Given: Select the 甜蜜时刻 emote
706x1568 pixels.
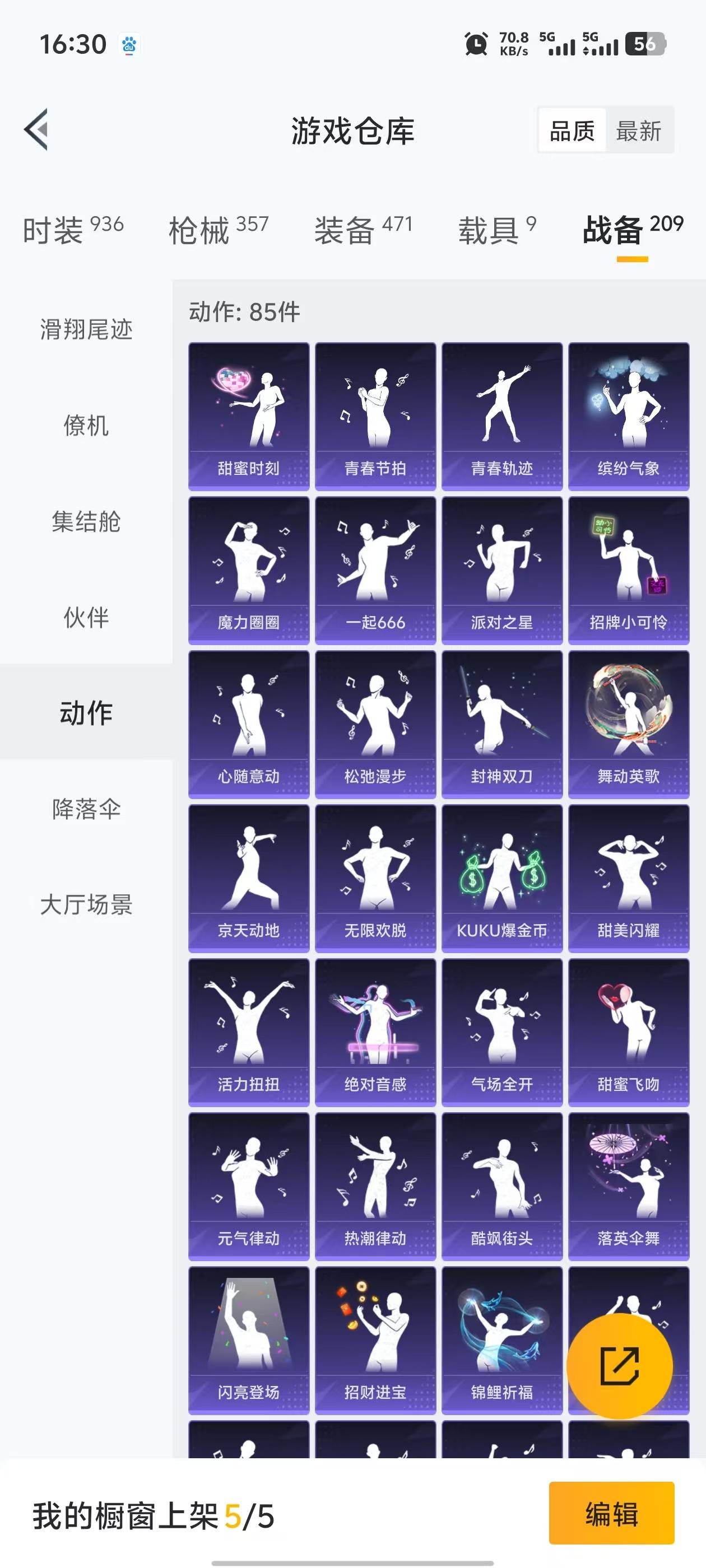Looking at the screenshot, I should point(249,414).
